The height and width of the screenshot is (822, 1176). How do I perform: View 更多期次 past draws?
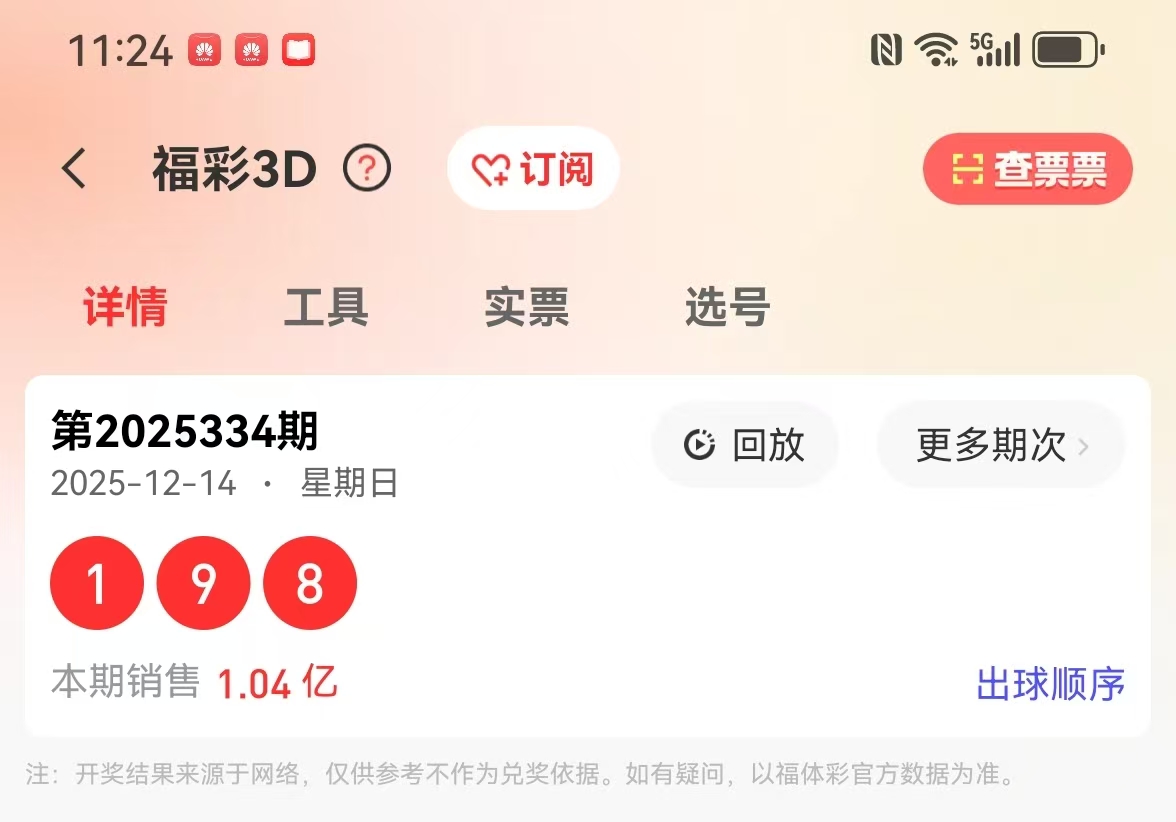(1001, 445)
